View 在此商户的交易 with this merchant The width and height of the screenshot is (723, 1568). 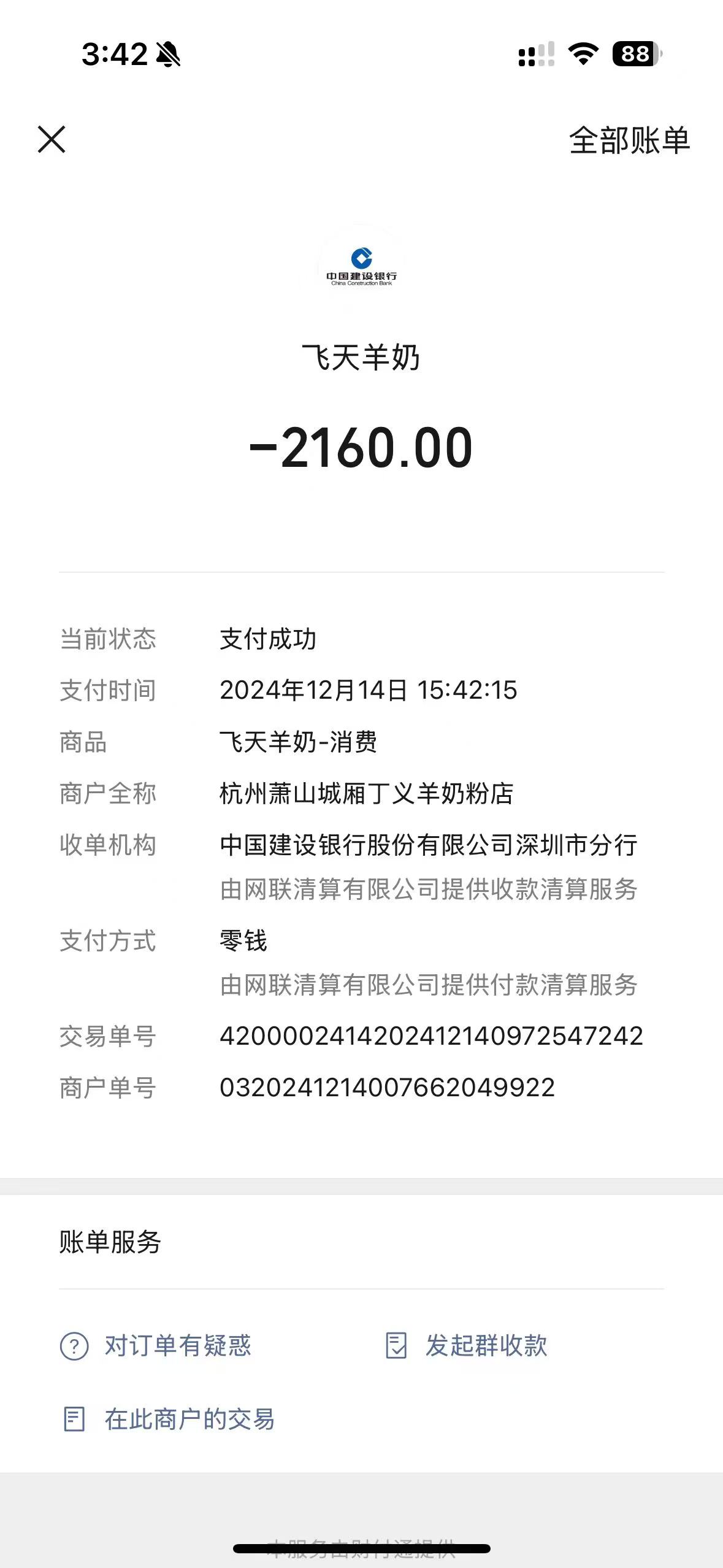[x=169, y=1420]
